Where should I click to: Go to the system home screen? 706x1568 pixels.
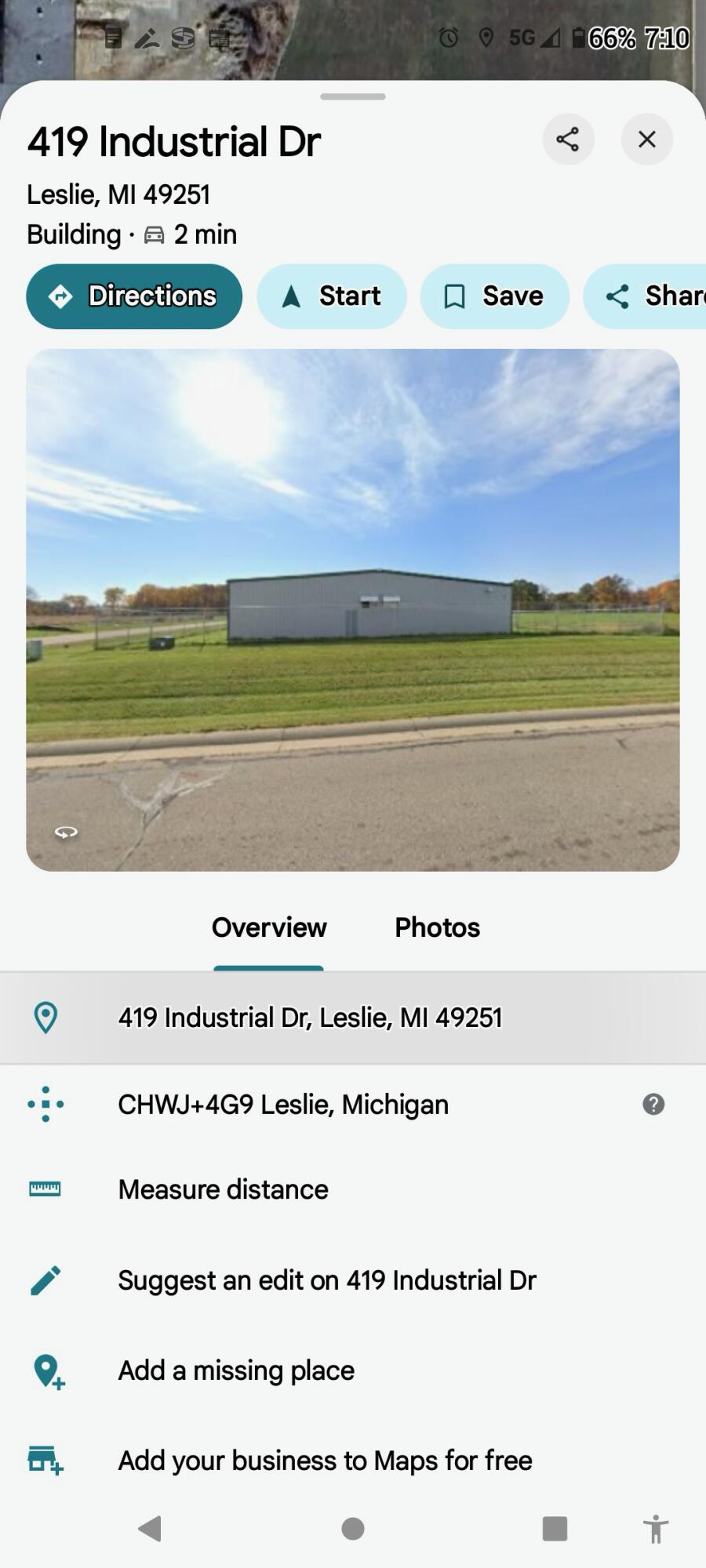(x=353, y=1528)
